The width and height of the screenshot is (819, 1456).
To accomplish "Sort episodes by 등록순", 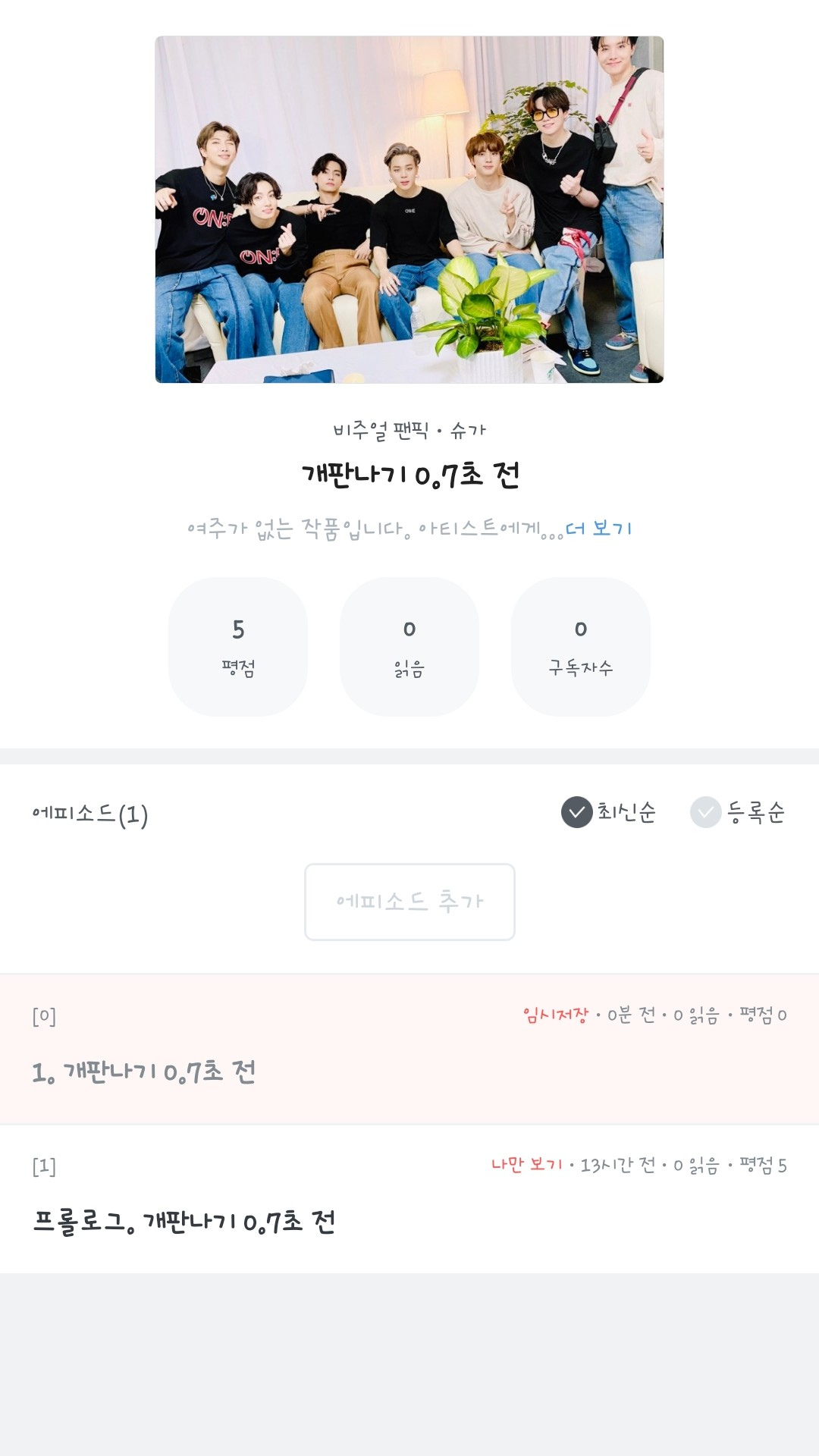I will click(x=737, y=812).
